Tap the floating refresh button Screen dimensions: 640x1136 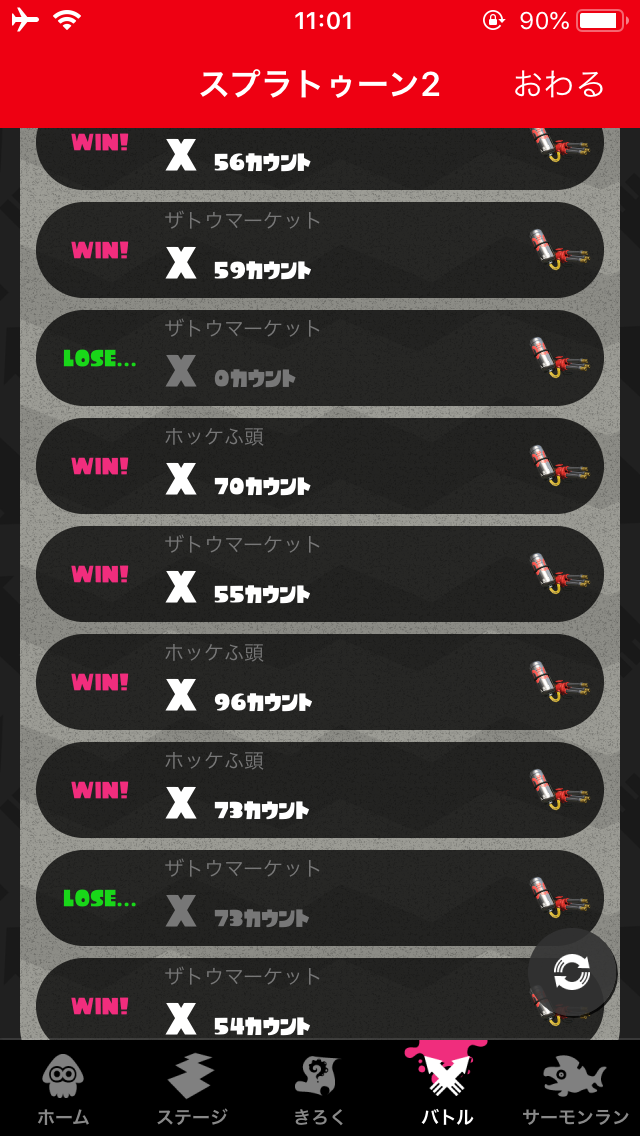(x=572, y=972)
